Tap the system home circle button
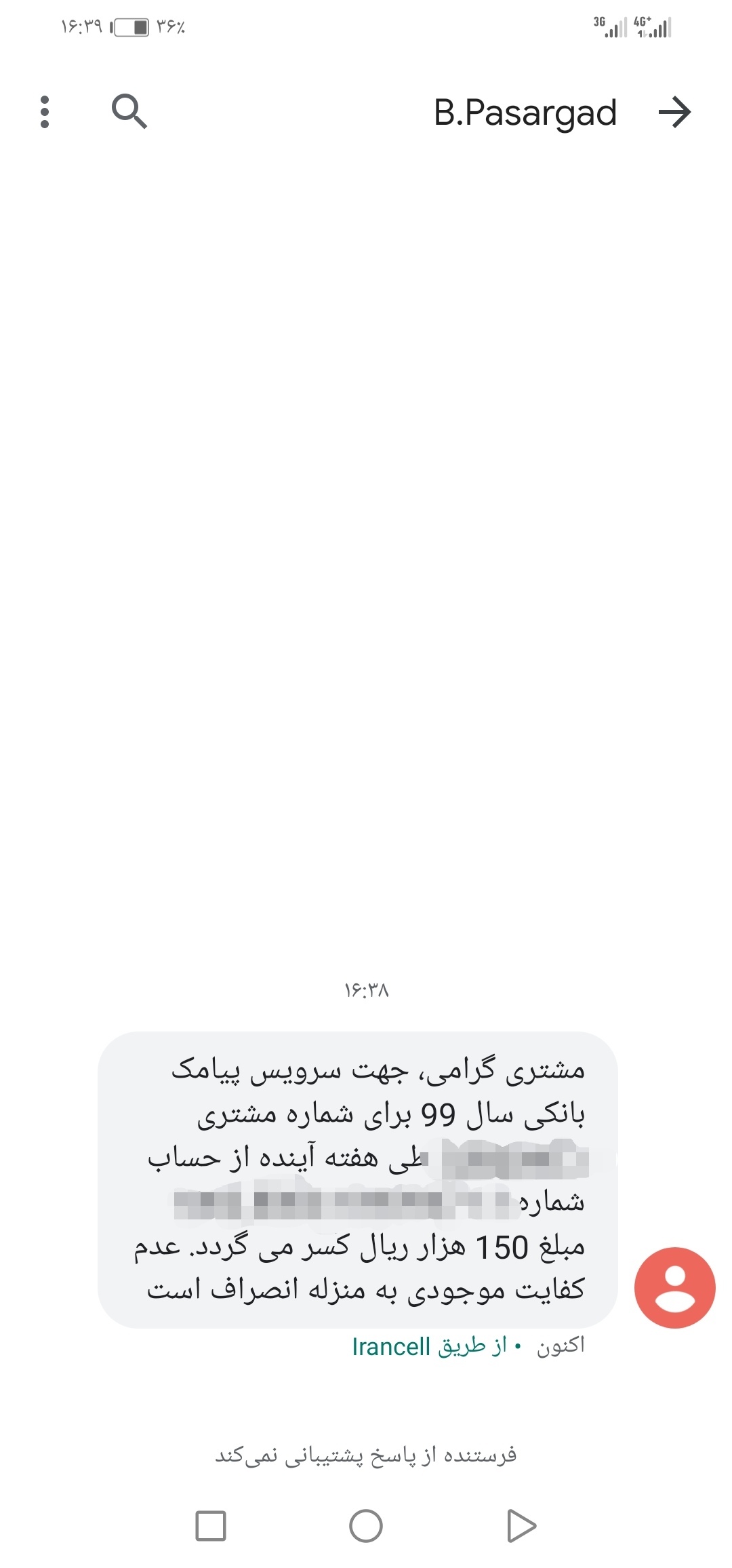Viewport: 732px width, 1568px height. 366,1526
